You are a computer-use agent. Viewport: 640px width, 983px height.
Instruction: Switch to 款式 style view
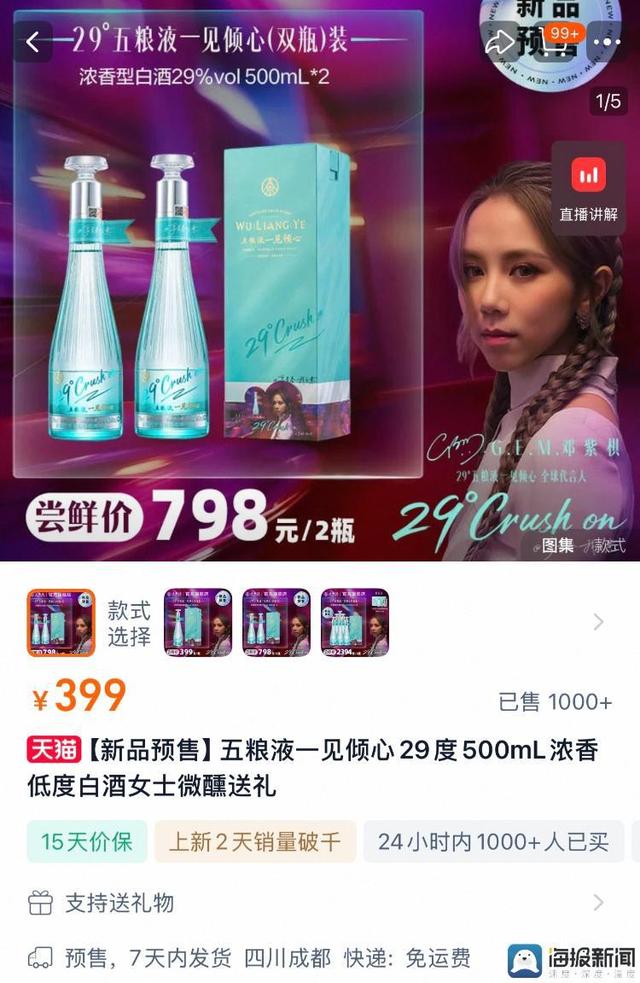click(608, 545)
